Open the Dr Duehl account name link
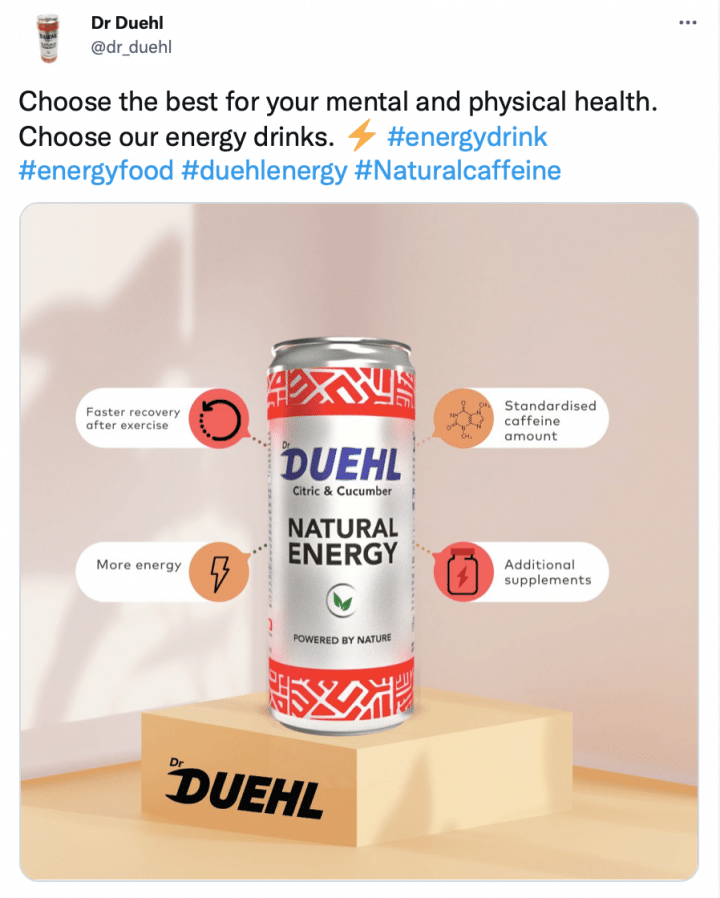 point(126,23)
